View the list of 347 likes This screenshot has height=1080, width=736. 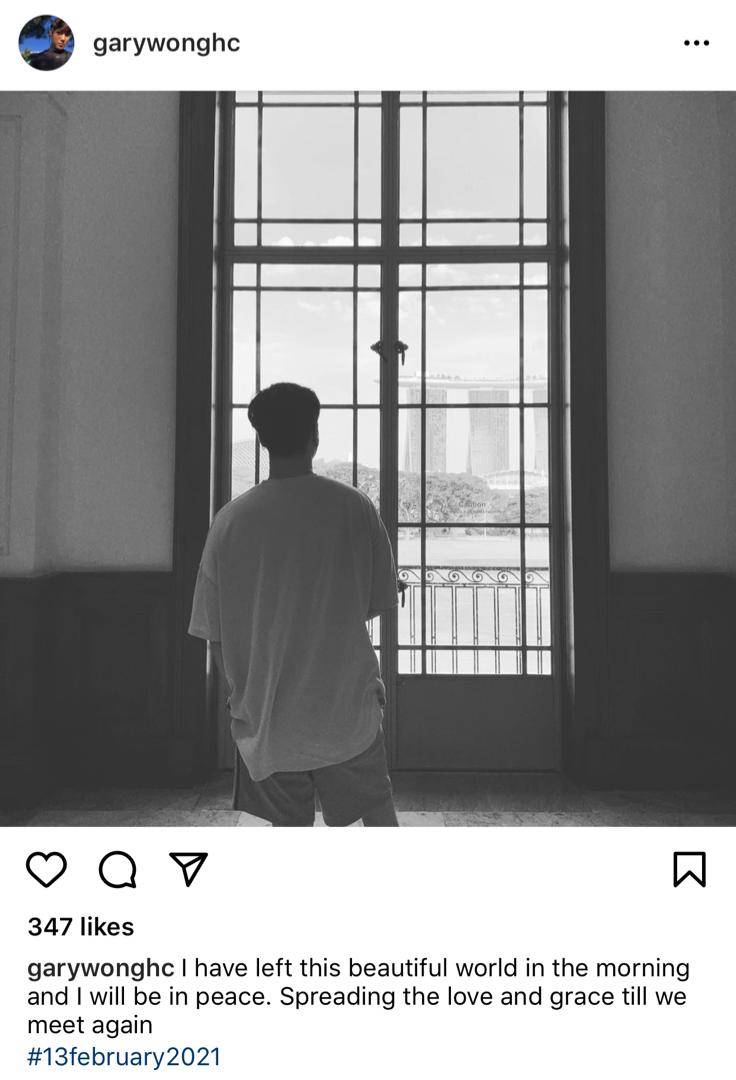81,927
